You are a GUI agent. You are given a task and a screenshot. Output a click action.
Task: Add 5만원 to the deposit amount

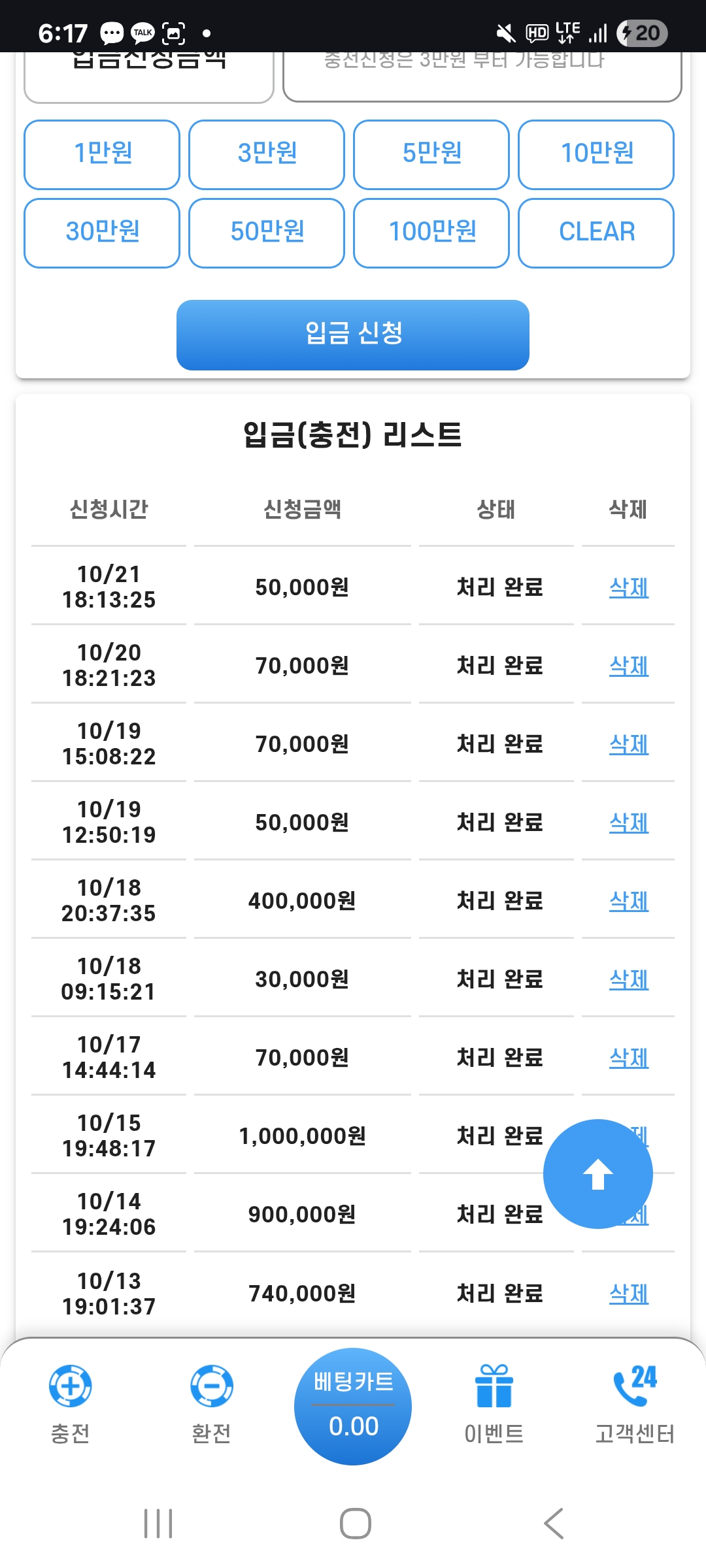point(431,154)
